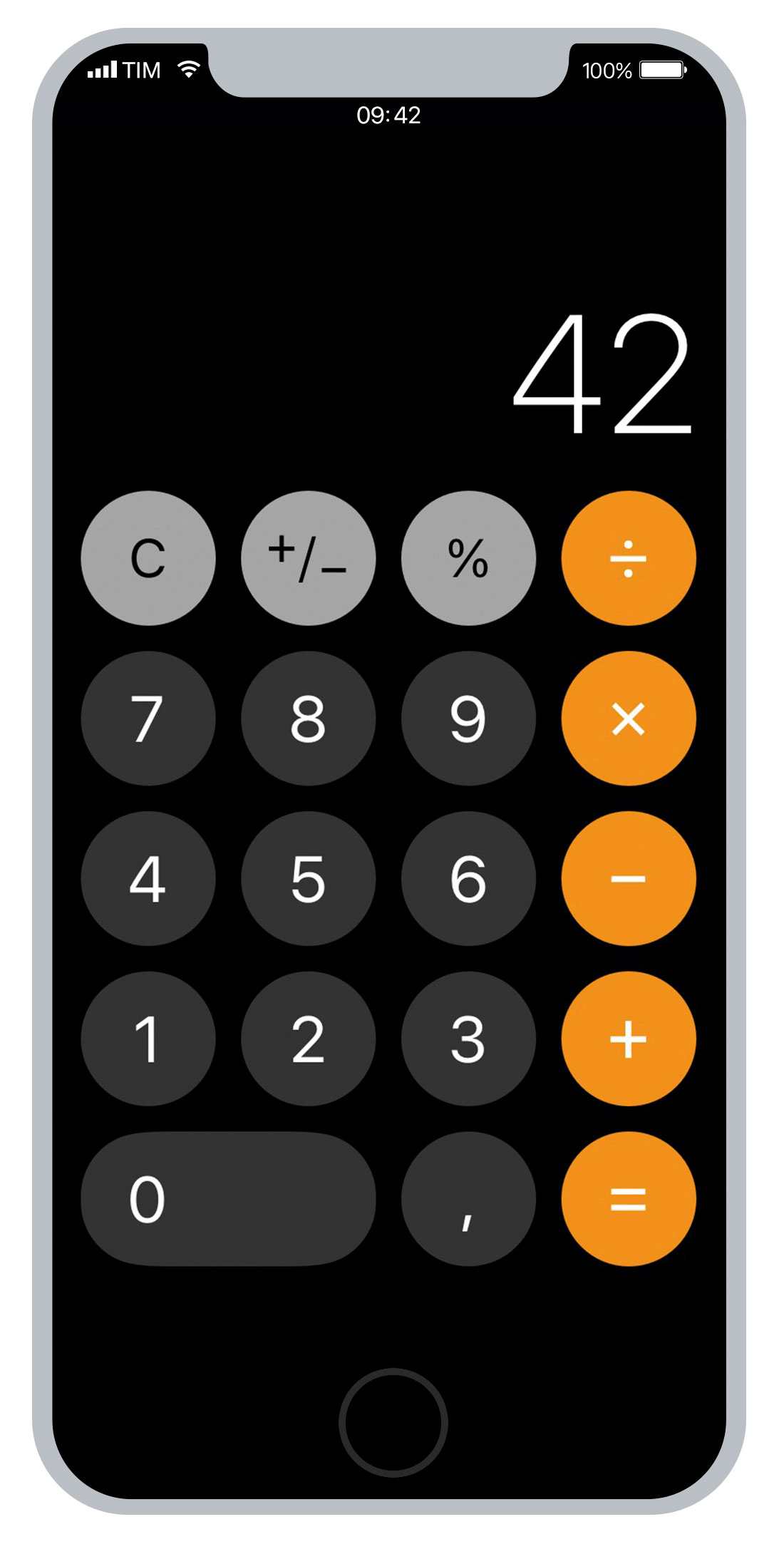Screen dimensions: 784x1554
Task: Enter digit 2 on the keypad
Action: click(308, 1039)
